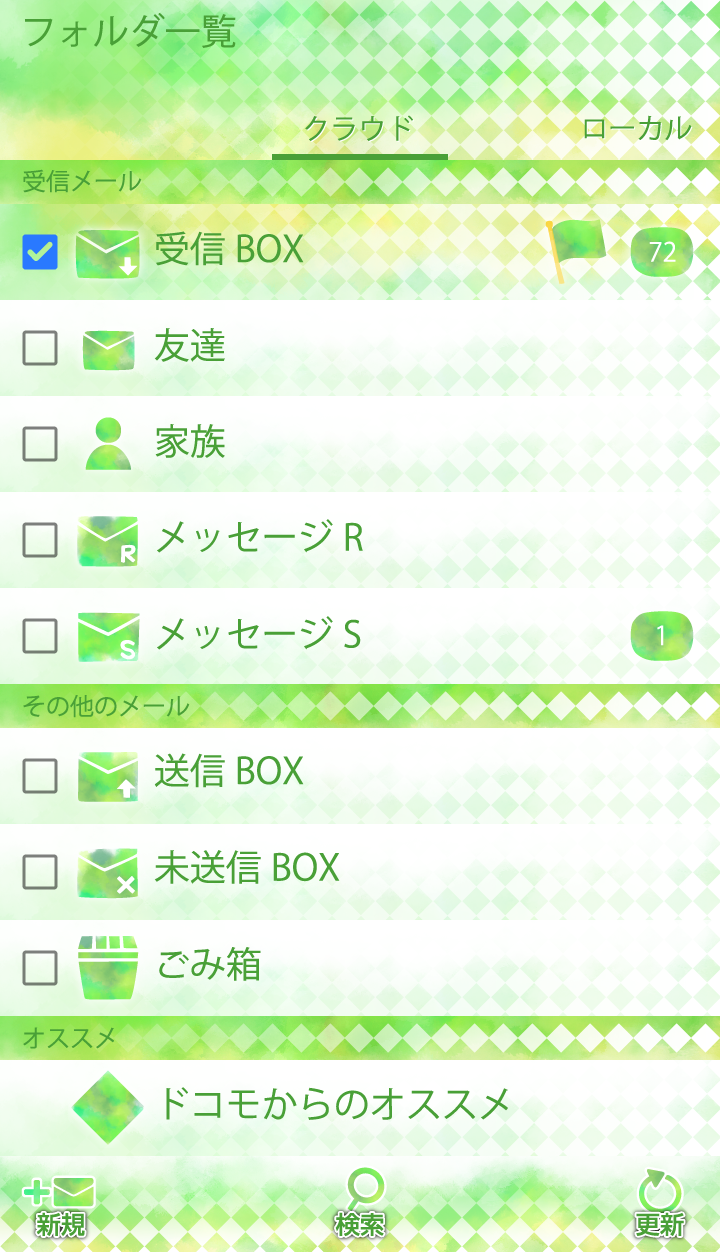Uncheck the 受信 BOX checkbox

click(x=40, y=252)
